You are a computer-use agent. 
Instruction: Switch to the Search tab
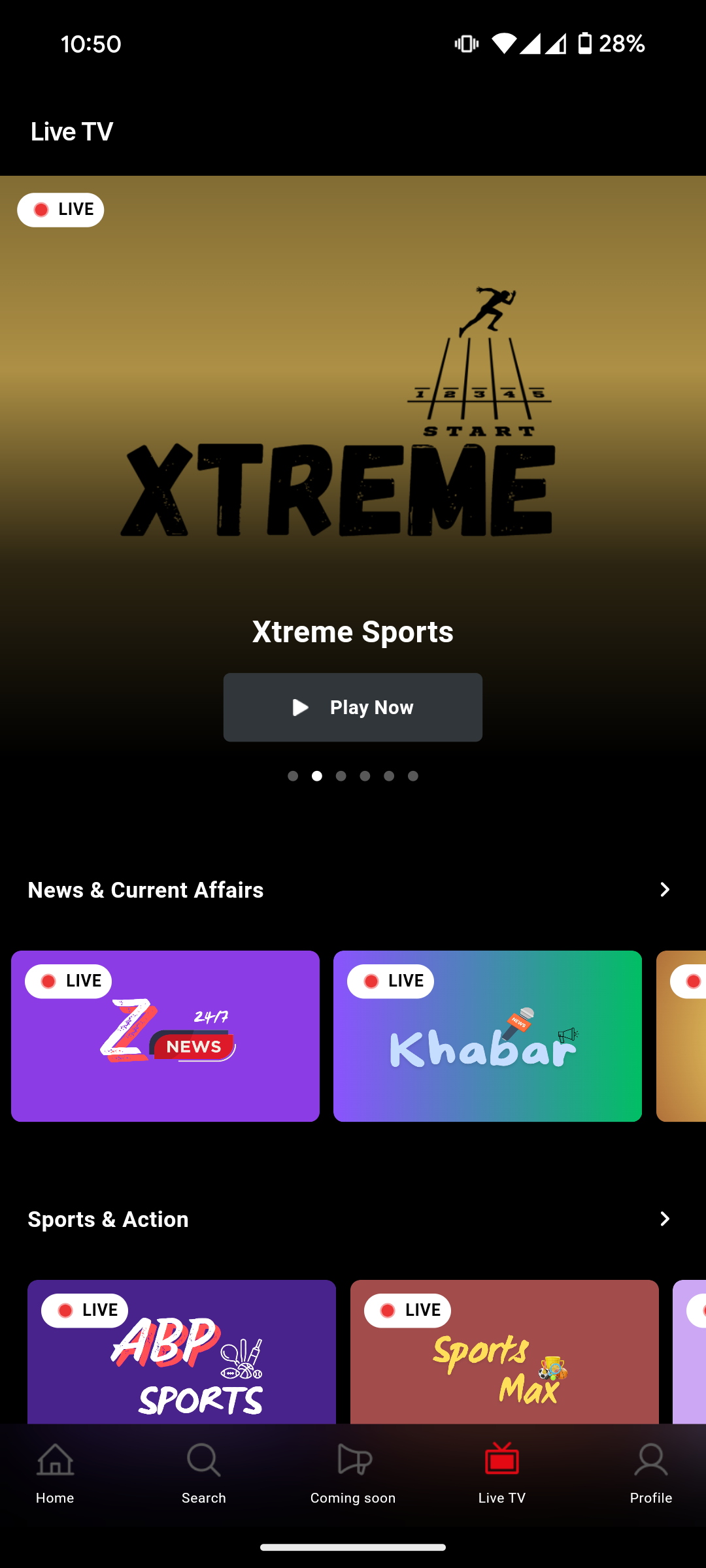pyautogui.click(x=203, y=1474)
